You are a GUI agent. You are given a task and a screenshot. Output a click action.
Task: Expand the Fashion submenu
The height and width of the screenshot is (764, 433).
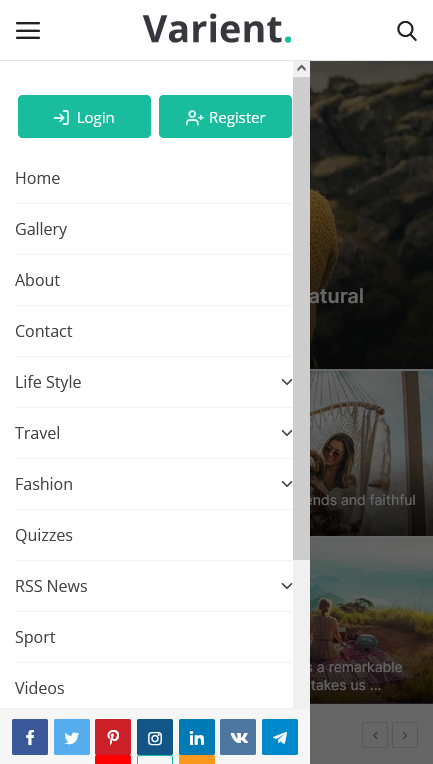[287, 484]
